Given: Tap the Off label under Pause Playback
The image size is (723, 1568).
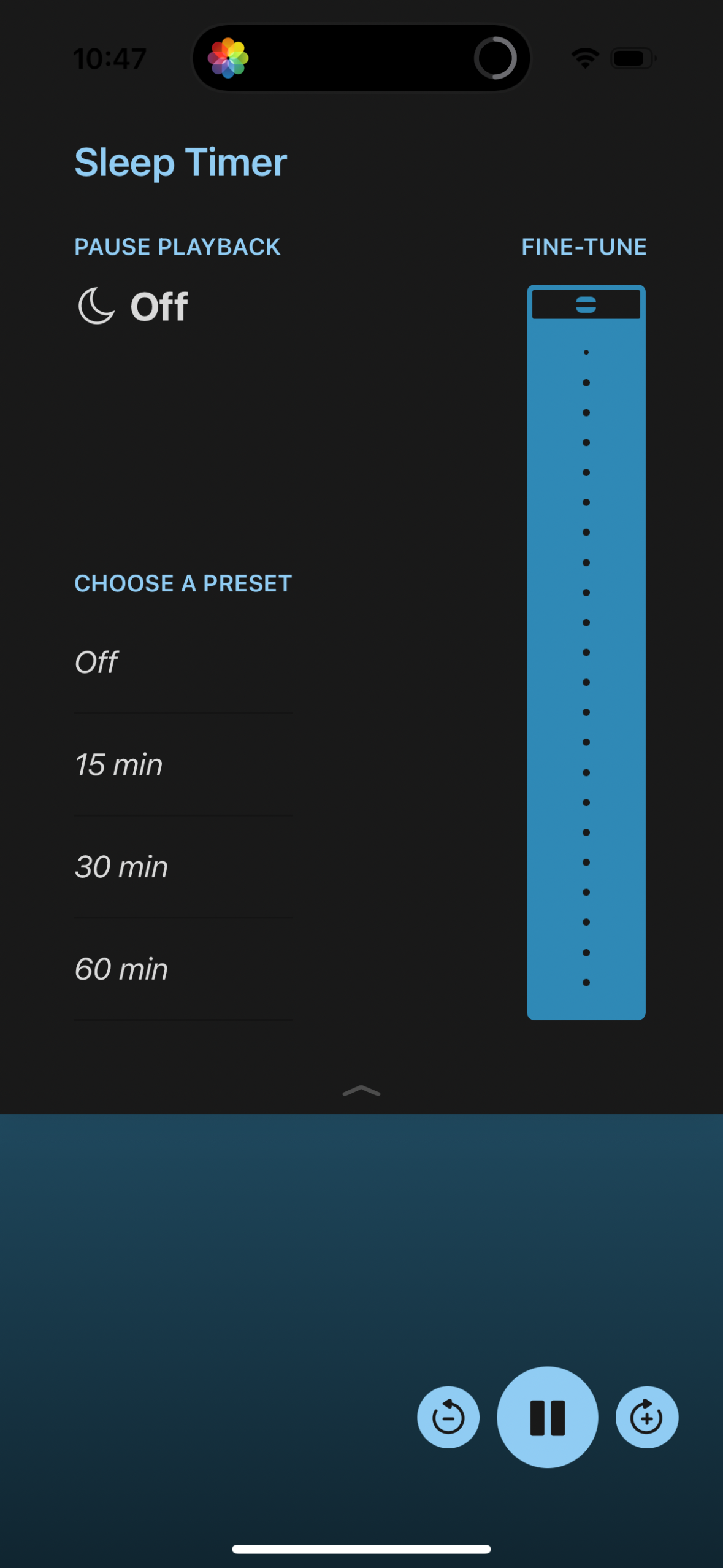Looking at the screenshot, I should pos(158,305).
